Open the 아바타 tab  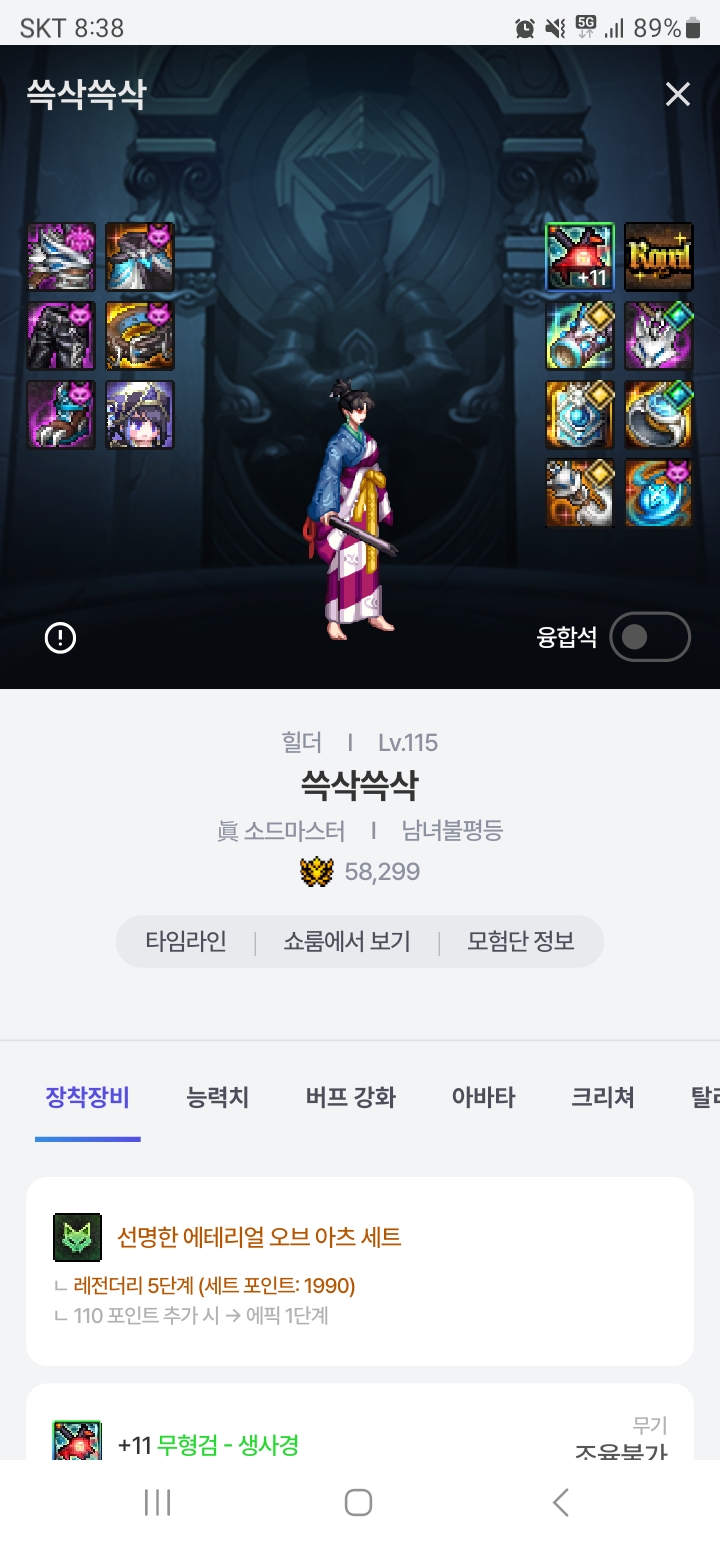pos(483,1097)
